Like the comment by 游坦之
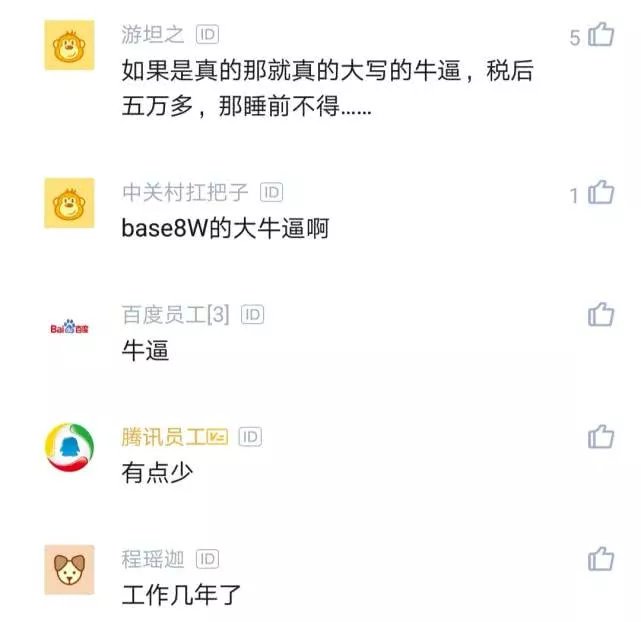Image resolution: width=641 pixels, height=622 pixels. pyautogui.click(x=601, y=36)
